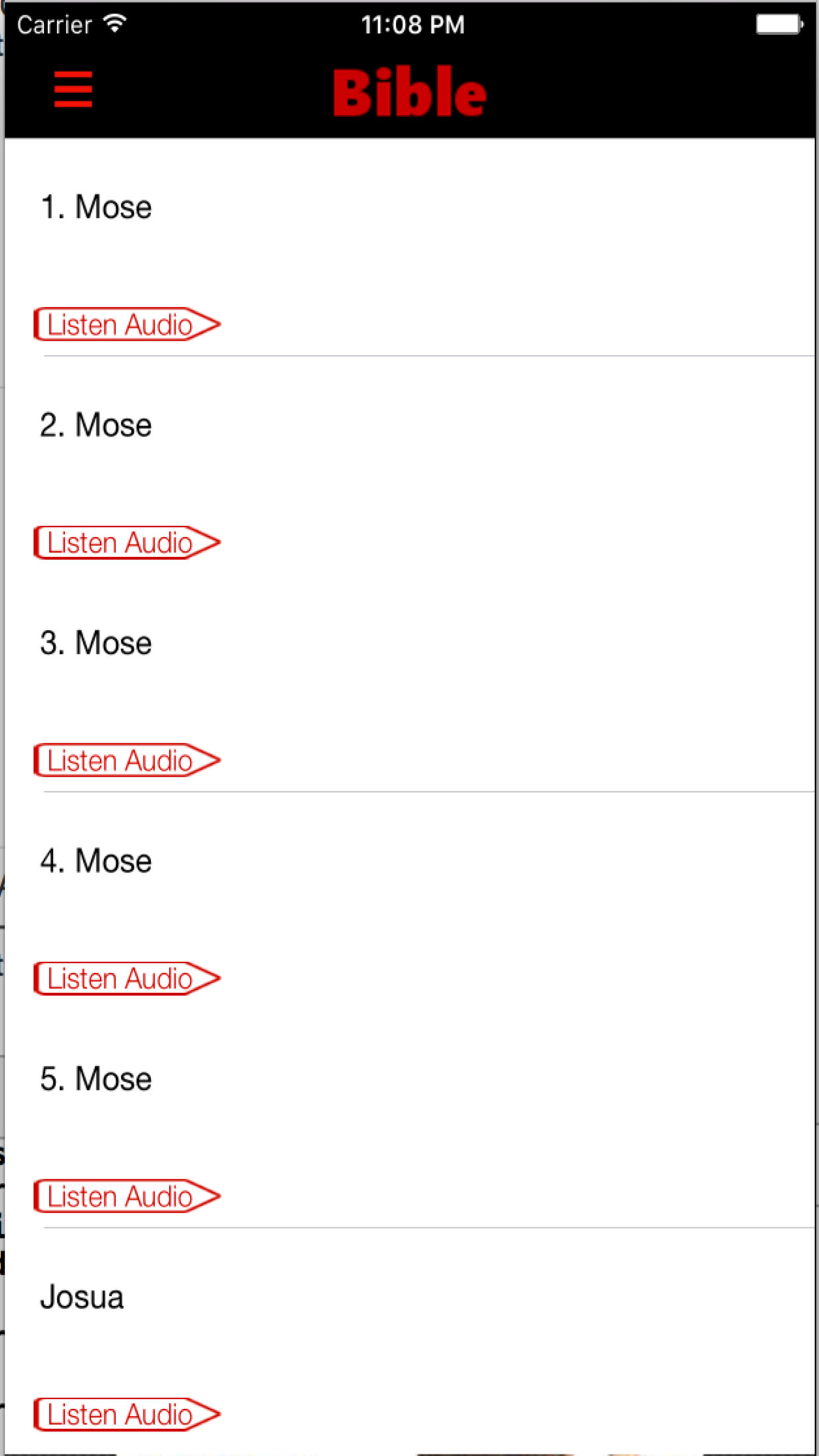Select the 2. Mose list item

[97, 424]
